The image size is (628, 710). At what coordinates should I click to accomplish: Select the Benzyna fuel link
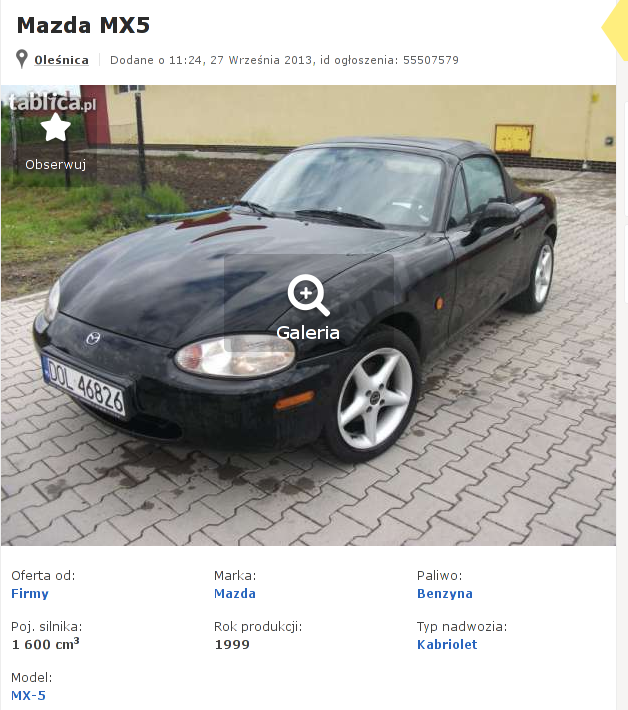(x=444, y=594)
